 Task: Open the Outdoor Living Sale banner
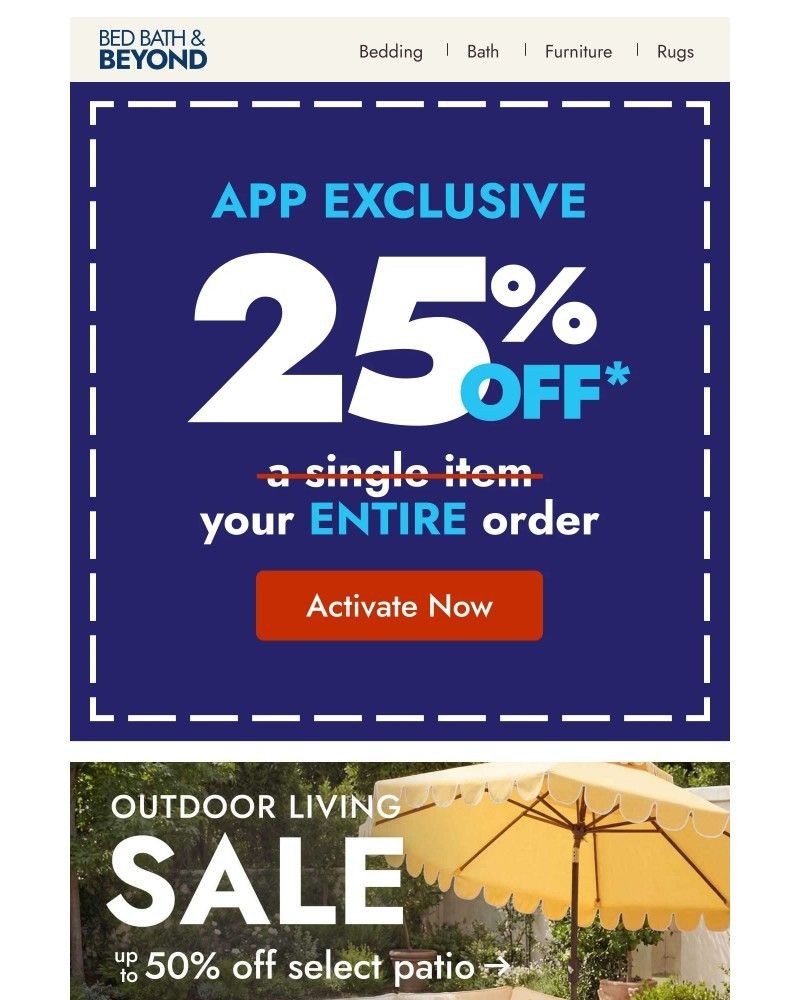(400, 880)
